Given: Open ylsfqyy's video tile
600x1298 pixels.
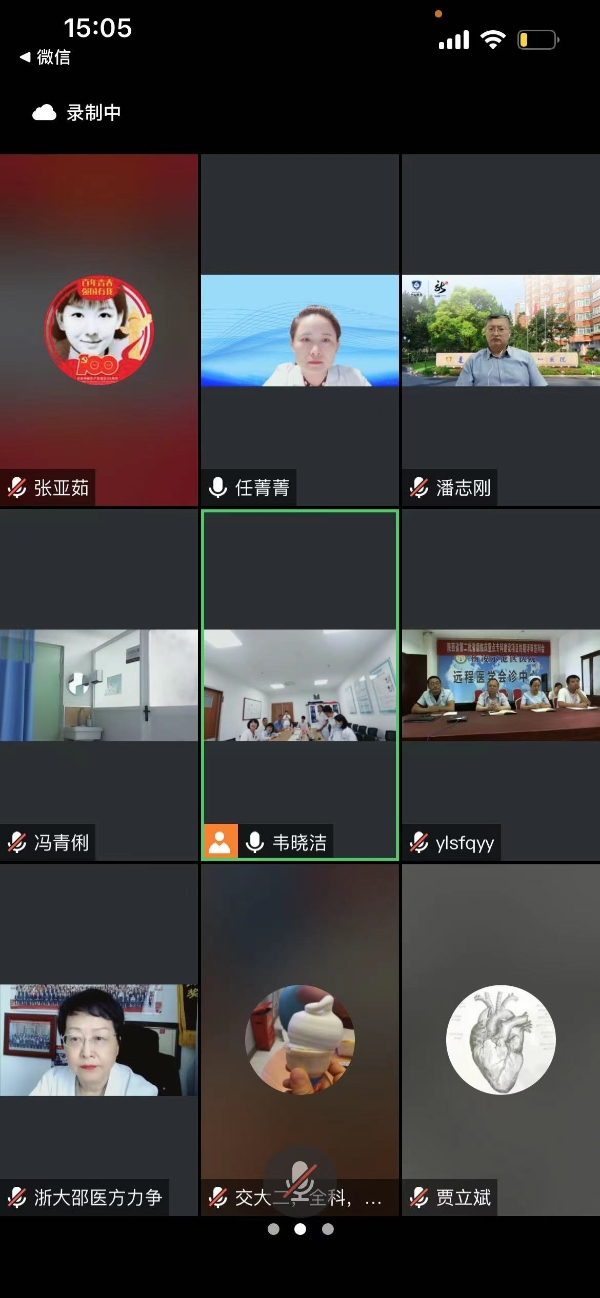Looking at the screenshot, I should click(x=501, y=685).
